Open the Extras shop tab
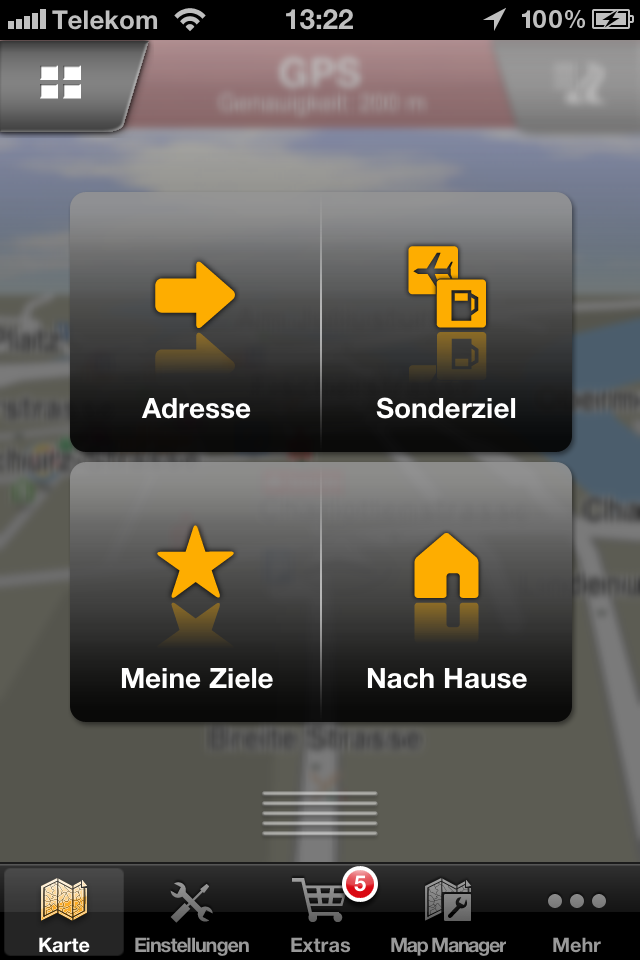 (x=320, y=913)
